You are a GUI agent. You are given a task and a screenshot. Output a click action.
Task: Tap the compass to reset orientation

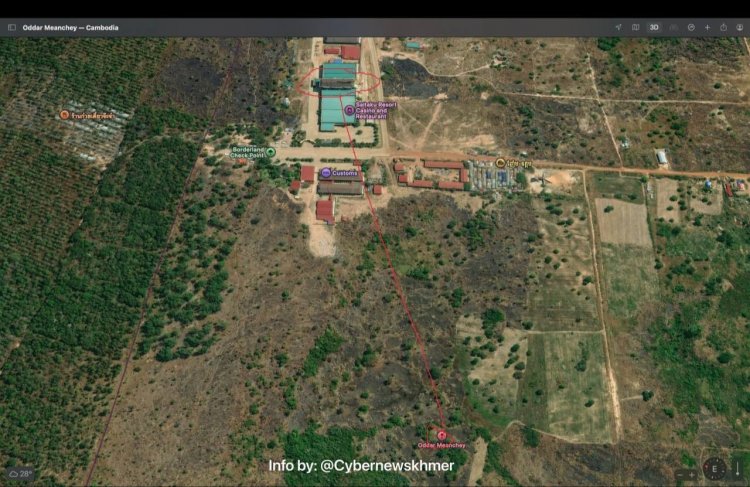713,468
